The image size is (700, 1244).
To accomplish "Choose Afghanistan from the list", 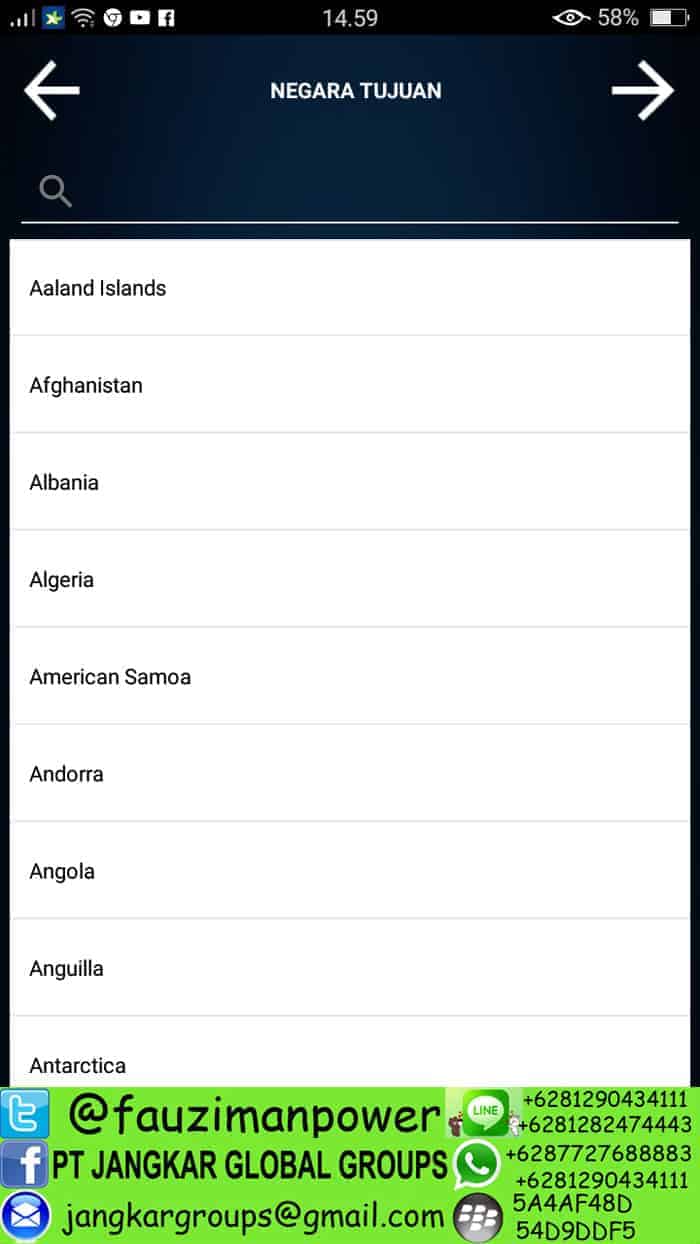I will coord(350,385).
